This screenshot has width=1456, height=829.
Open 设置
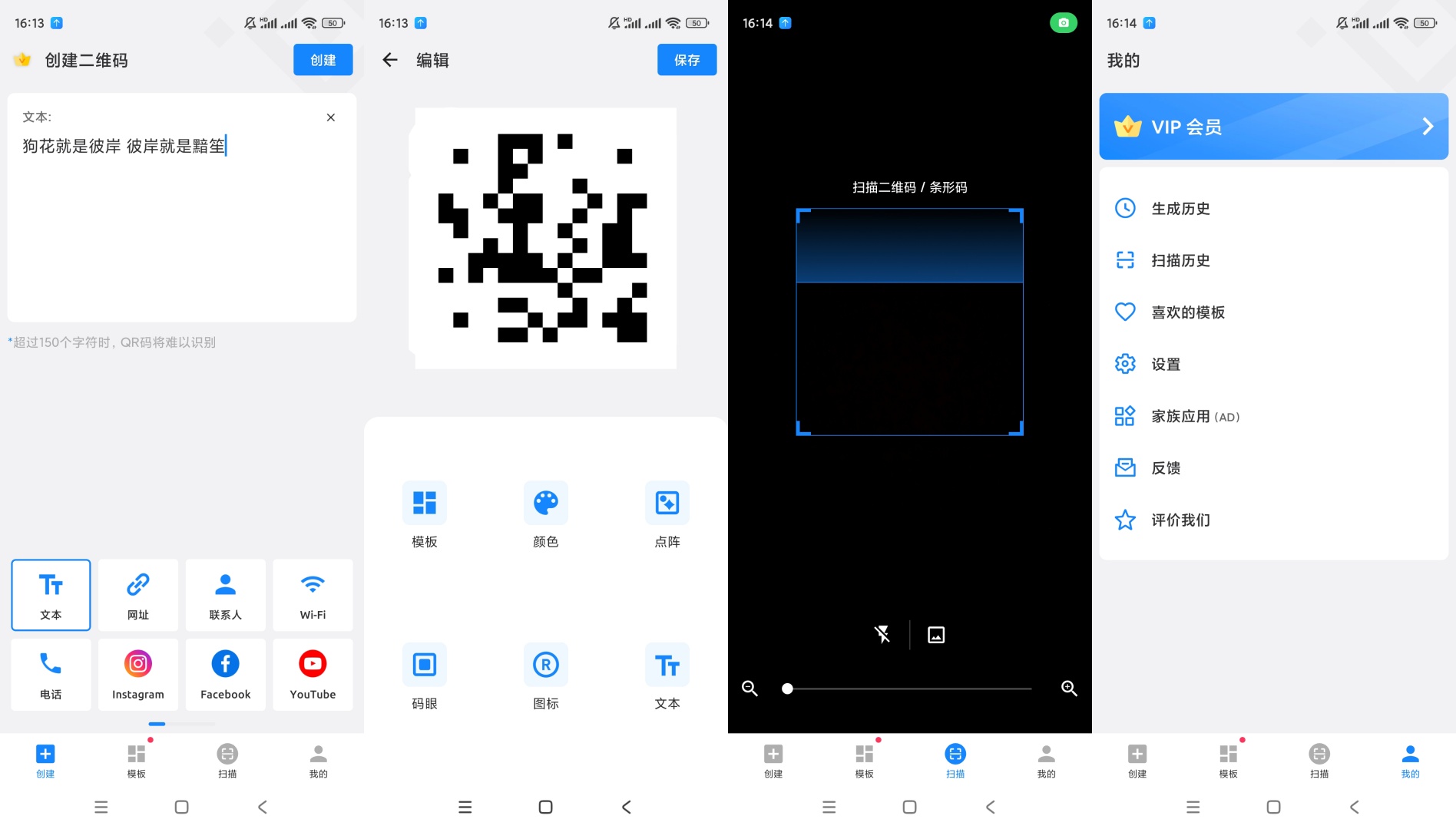point(1165,365)
